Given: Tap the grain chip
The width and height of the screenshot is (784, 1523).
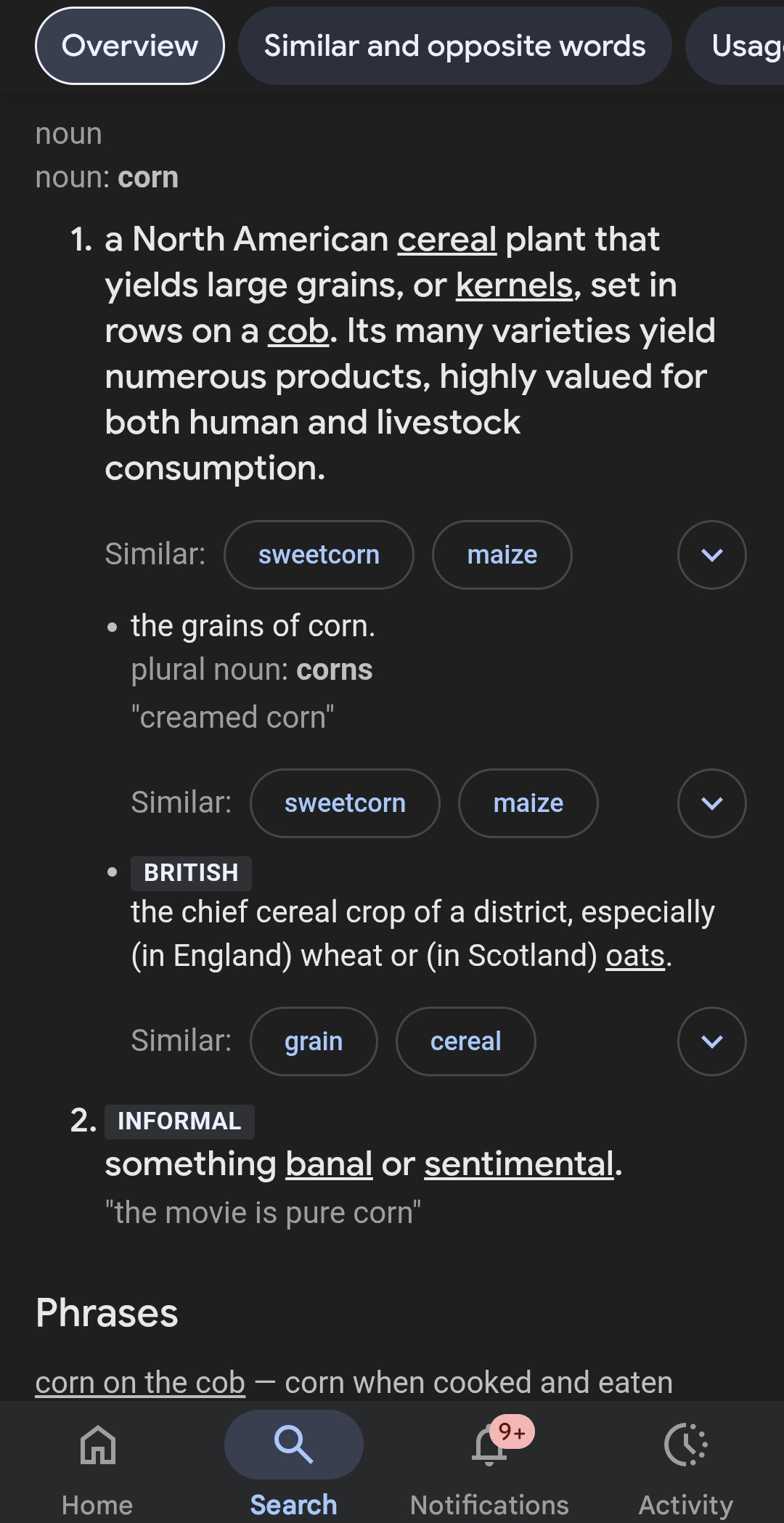Looking at the screenshot, I should pos(314,1041).
